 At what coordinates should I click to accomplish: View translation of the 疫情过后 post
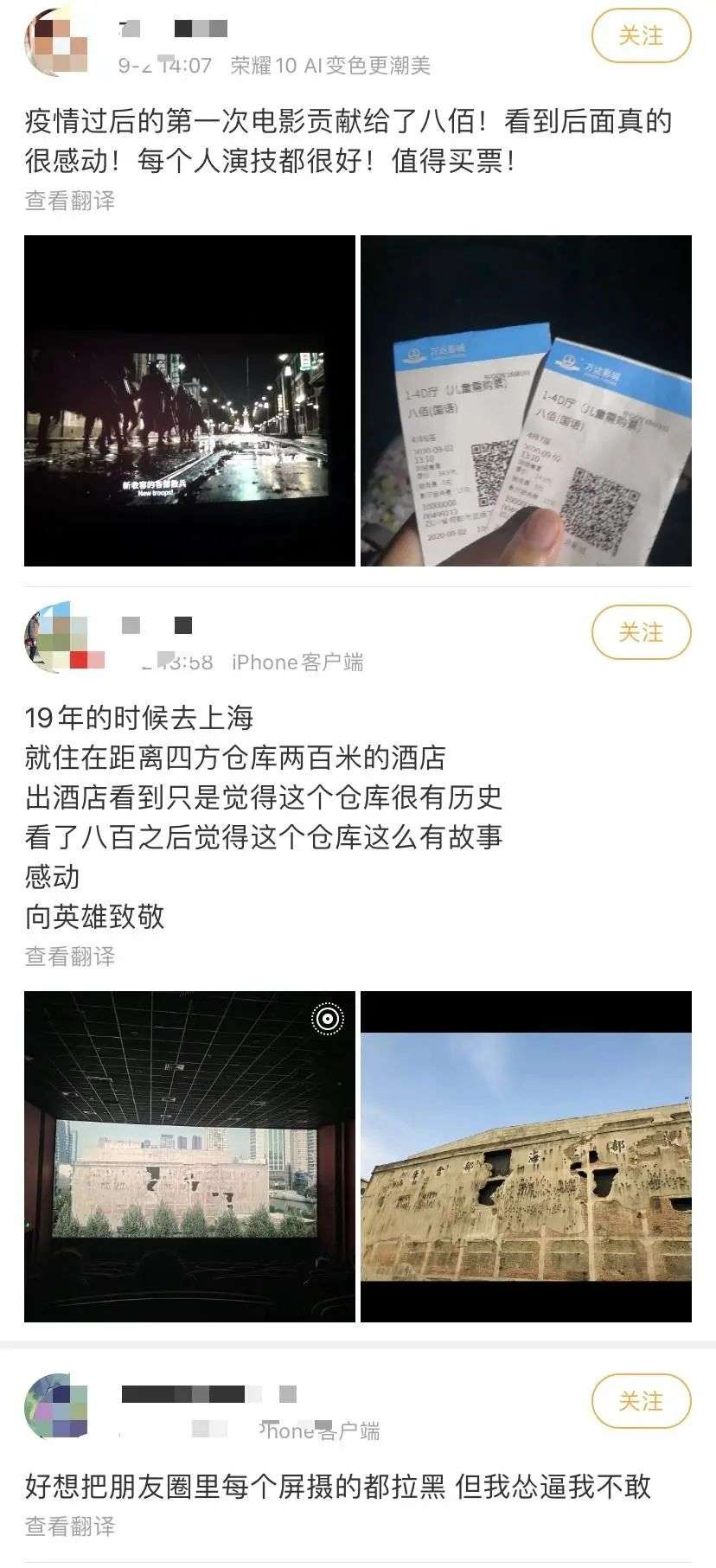[70, 201]
